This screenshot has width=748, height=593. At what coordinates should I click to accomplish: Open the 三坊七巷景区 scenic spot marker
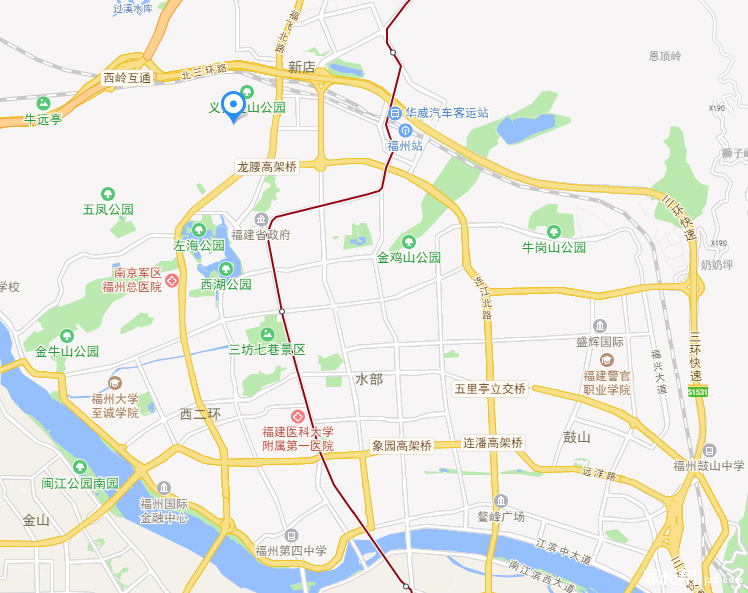[267, 334]
